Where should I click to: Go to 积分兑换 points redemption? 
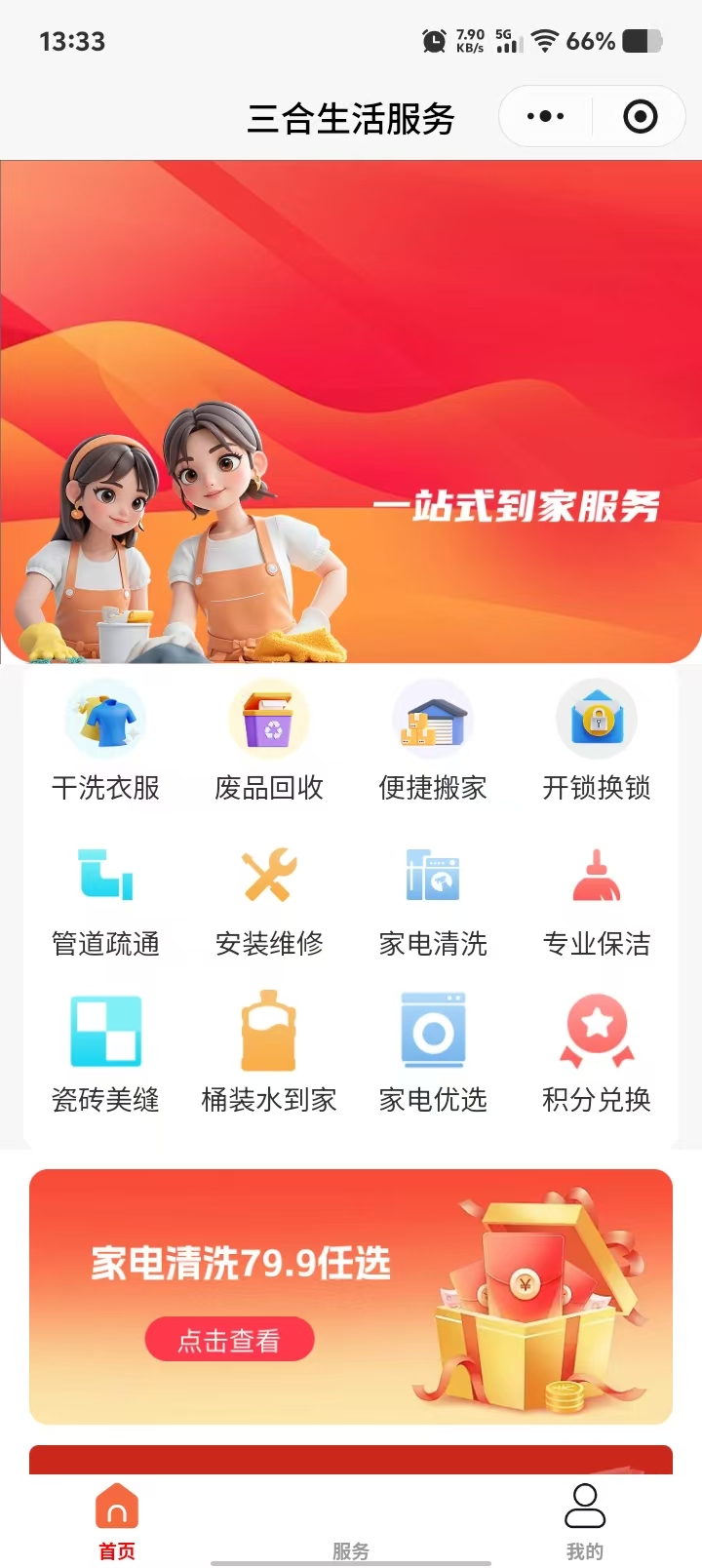point(597,1053)
